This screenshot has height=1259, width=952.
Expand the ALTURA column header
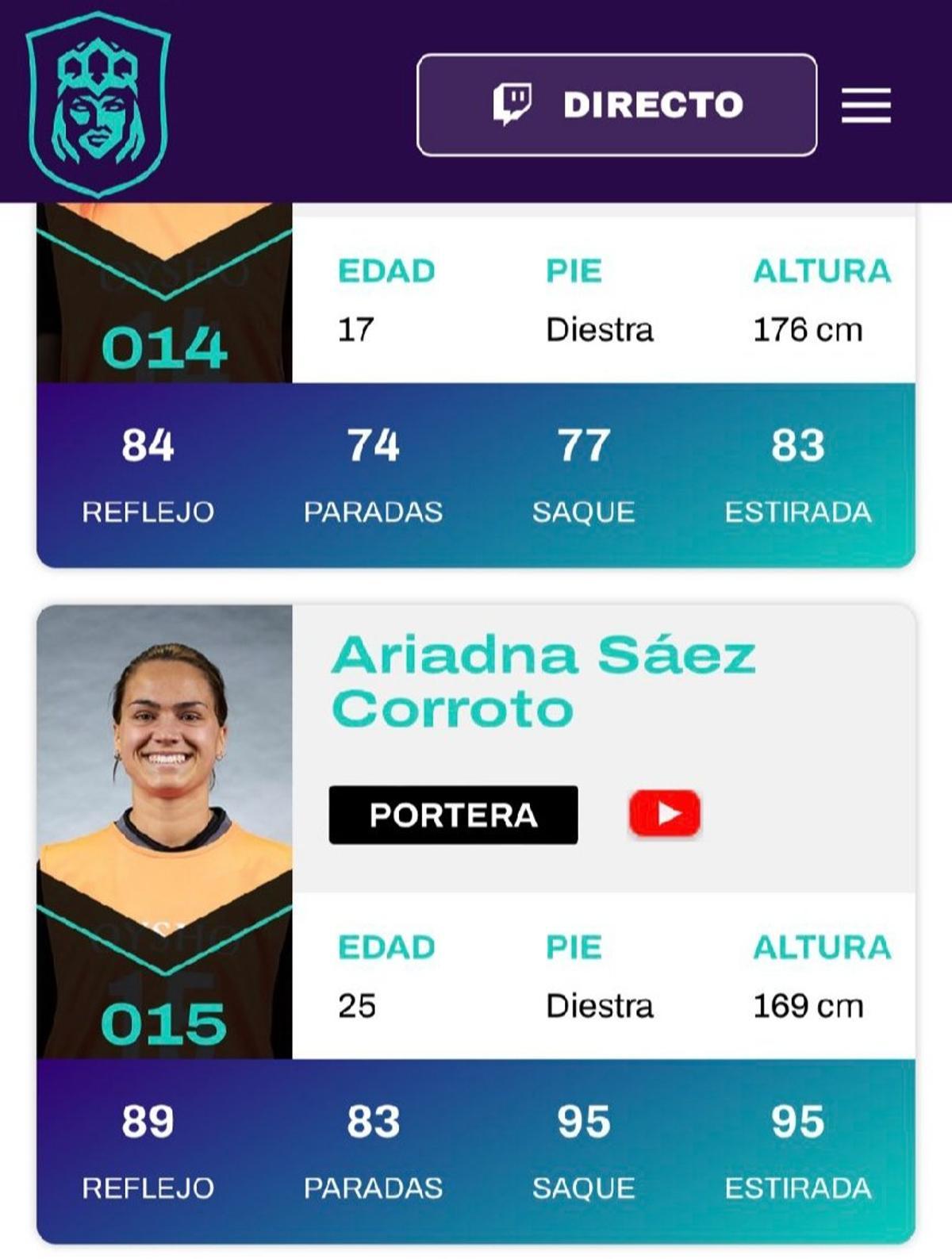point(821,945)
